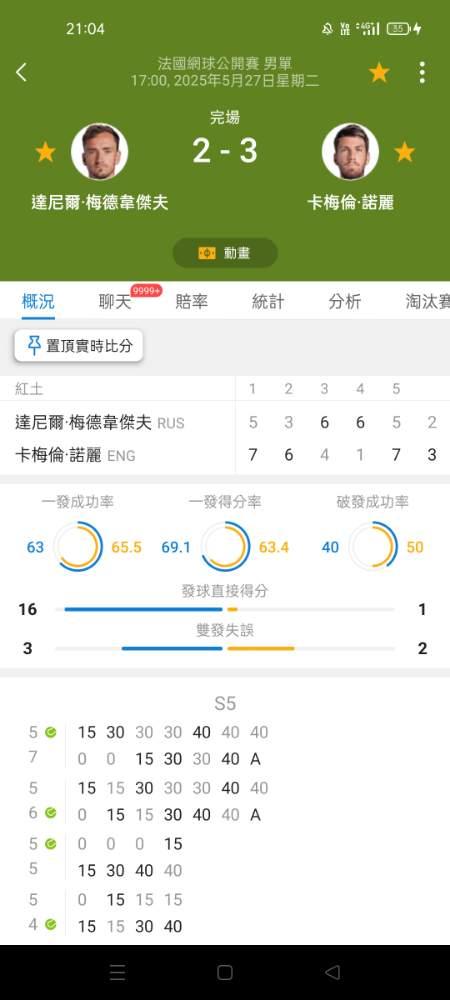The width and height of the screenshot is (450, 1000).
Task: Favorite player 卡梅倫·諾麗 with the star
Action: (404, 152)
